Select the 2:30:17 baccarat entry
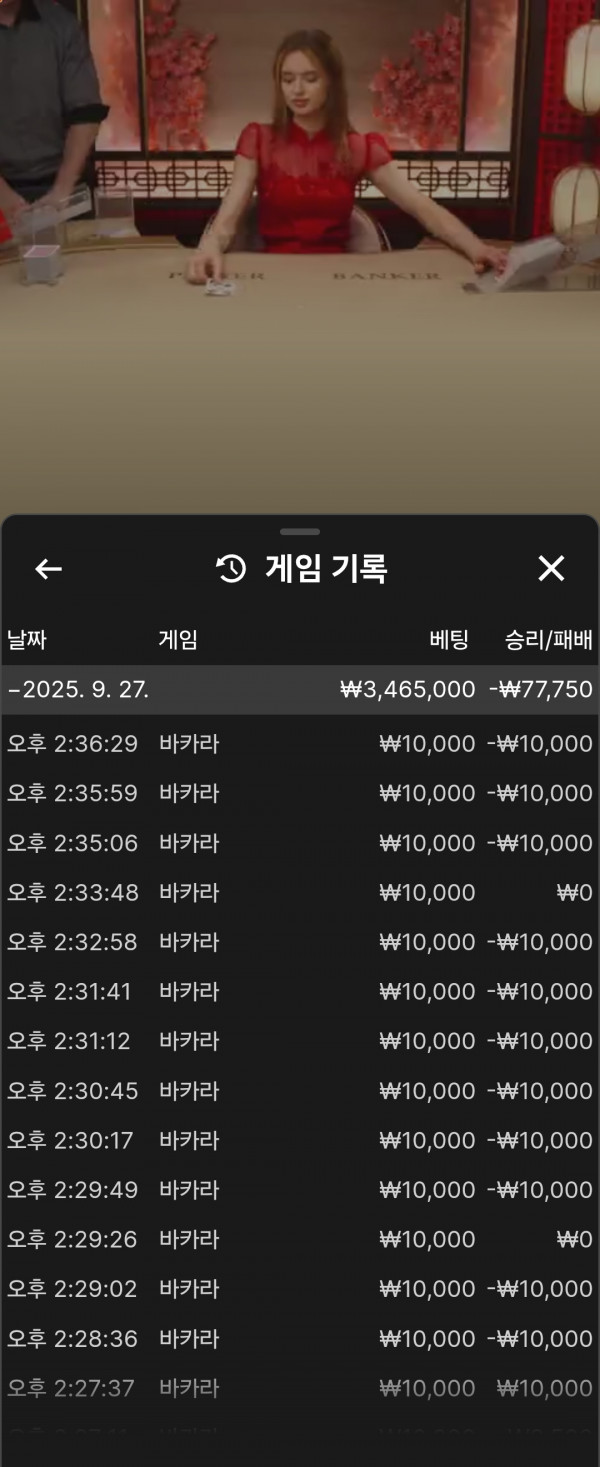 (x=300, y=1140)
